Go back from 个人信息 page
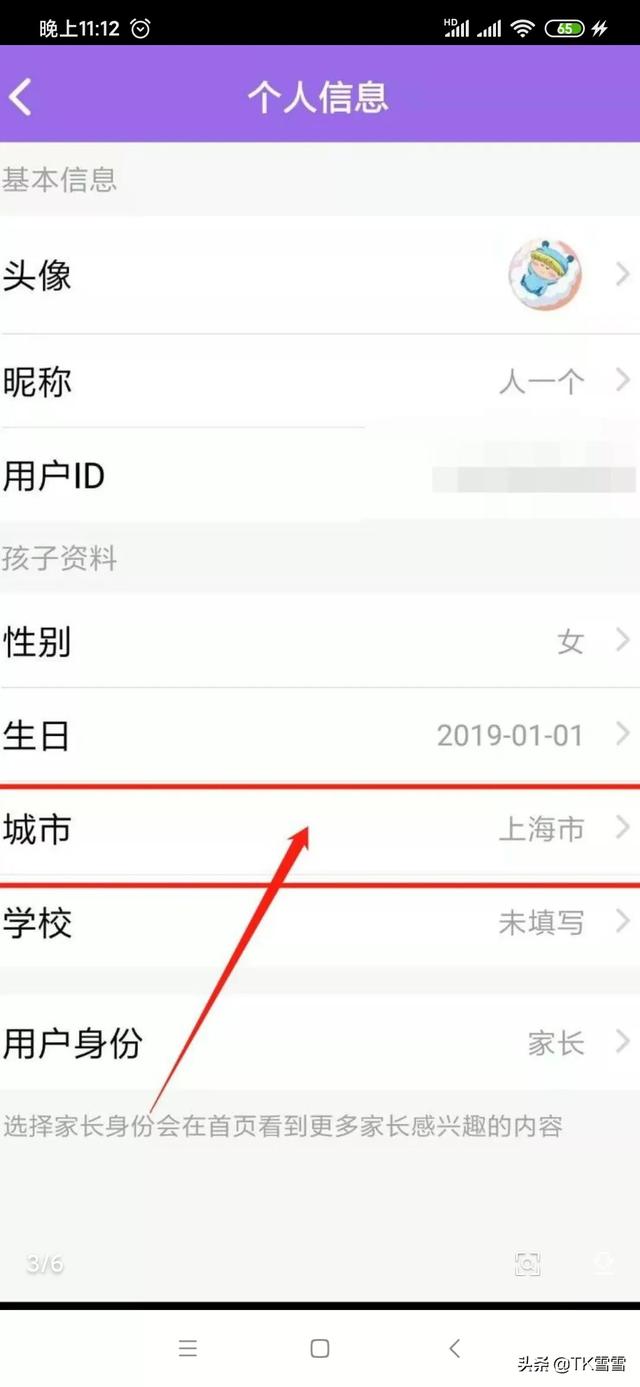Image resolution: width=640 pixels, height=1387 pixels. pyautogui.click(x=22, y=97)
